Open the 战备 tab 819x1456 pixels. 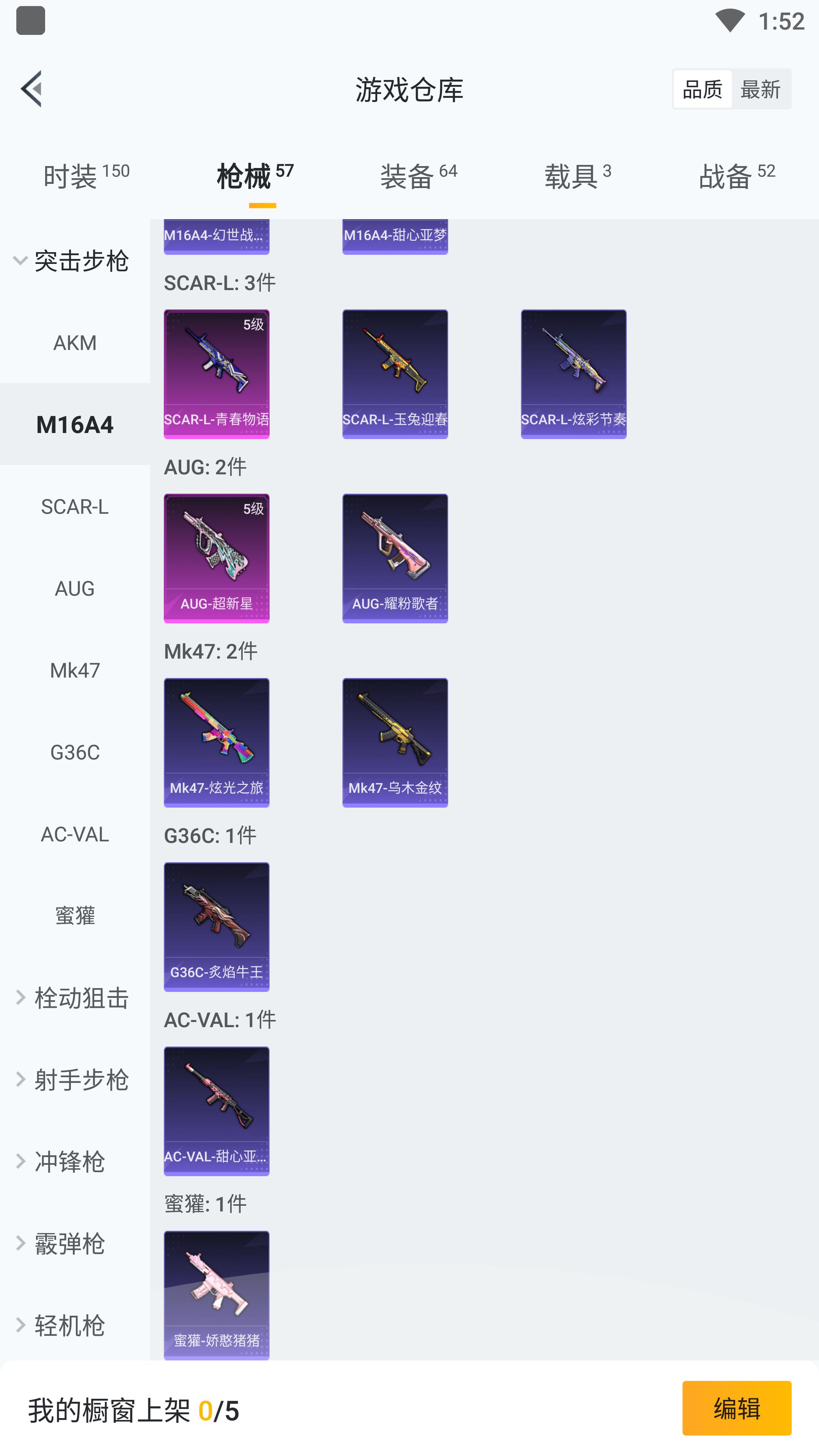(736, 176)
